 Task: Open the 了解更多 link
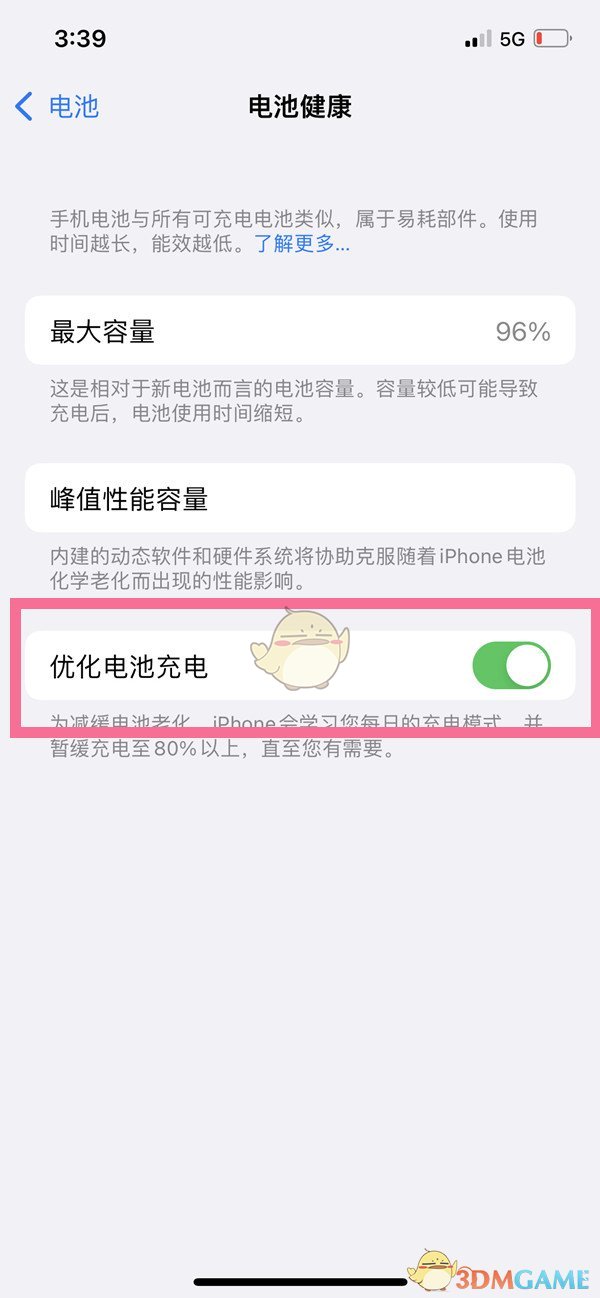(x=301, y=243)
